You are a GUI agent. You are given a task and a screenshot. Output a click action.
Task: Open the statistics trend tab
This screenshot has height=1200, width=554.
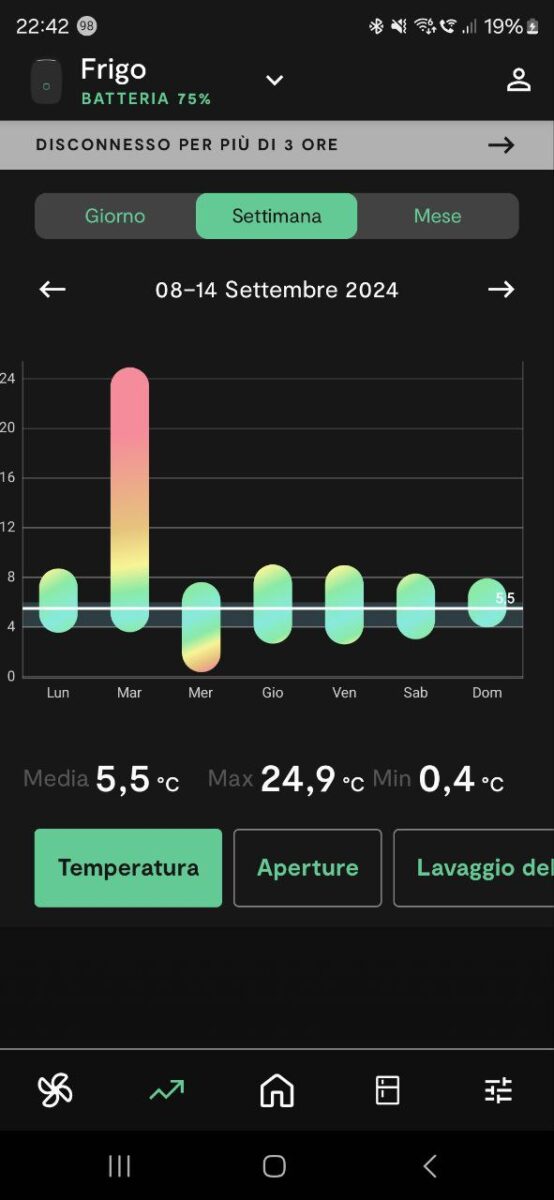coord(166,1090)
